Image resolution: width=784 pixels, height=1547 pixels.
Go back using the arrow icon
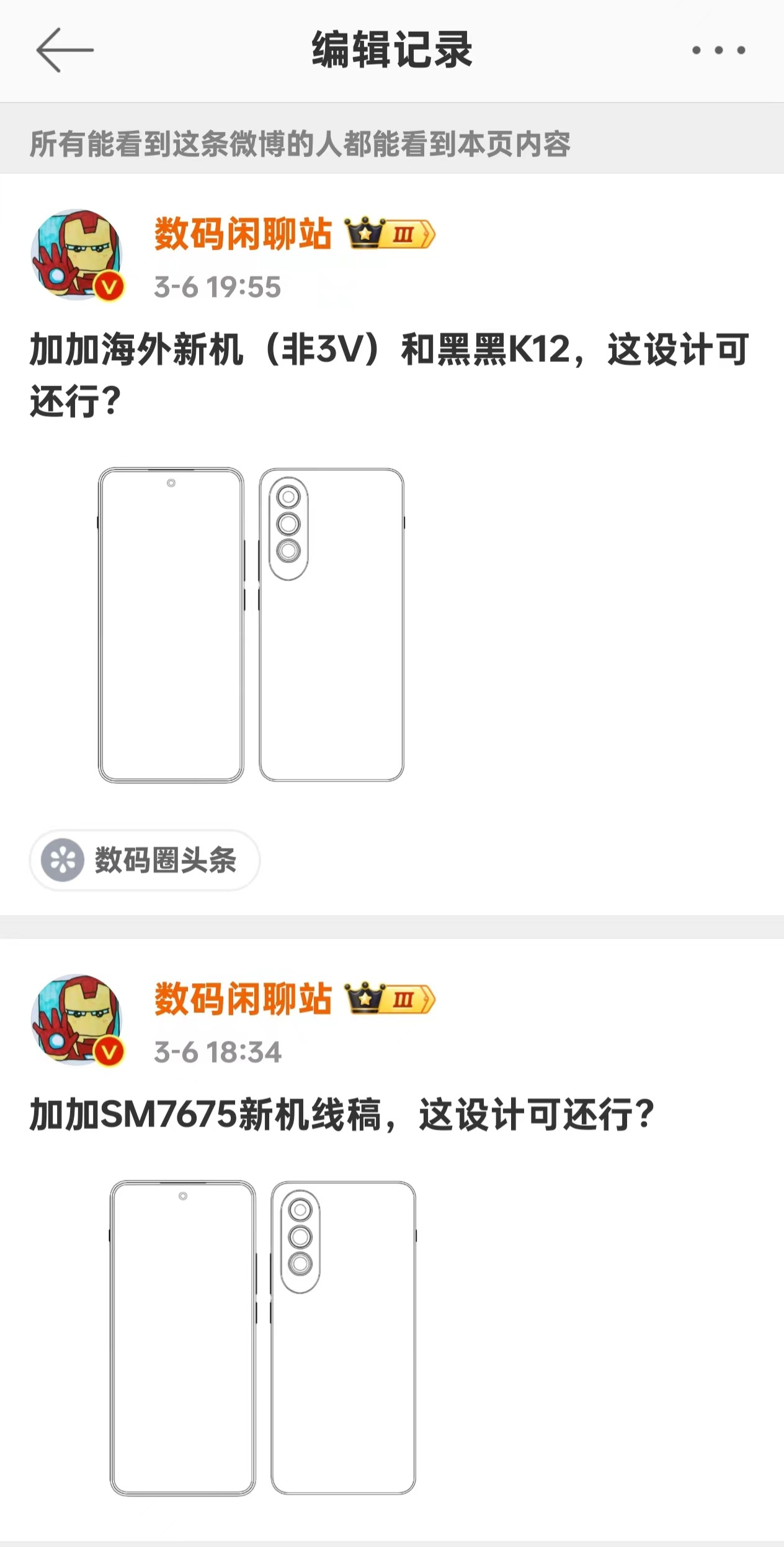pyautogui.click(x=65, y=50)
